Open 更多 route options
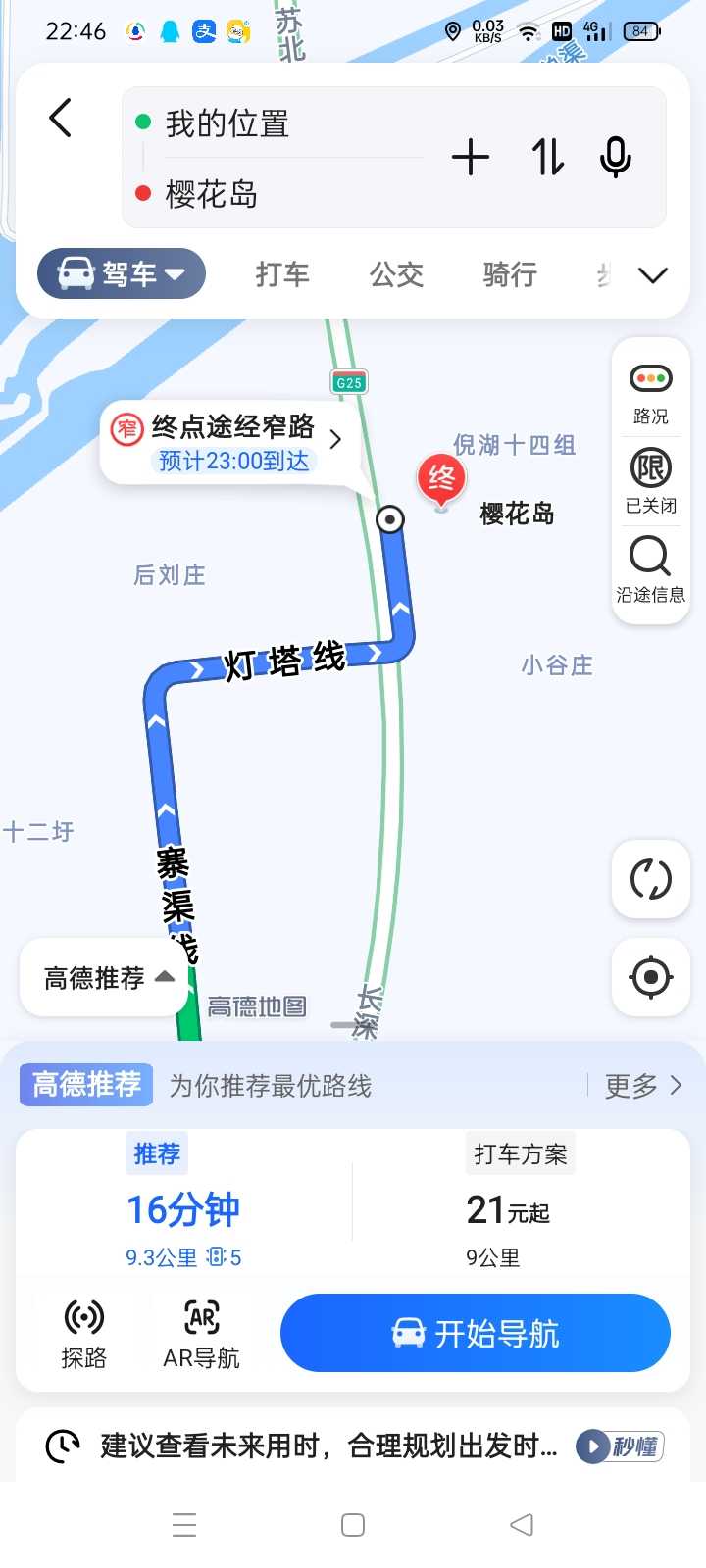Image resolution: width=706 pixels, height=1568 pixels. tap(643, 1085)
